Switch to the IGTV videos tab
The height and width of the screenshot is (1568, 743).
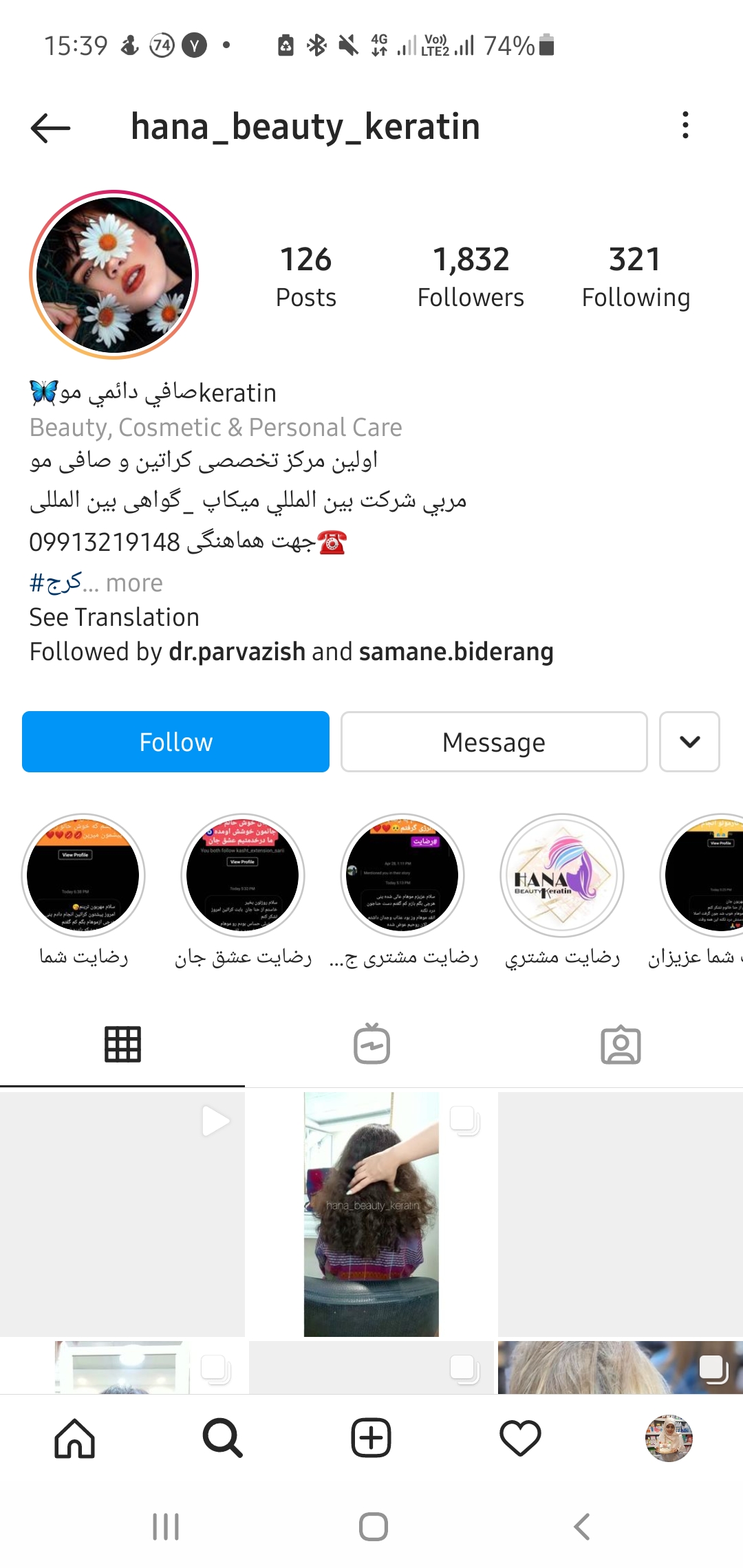371,1045
